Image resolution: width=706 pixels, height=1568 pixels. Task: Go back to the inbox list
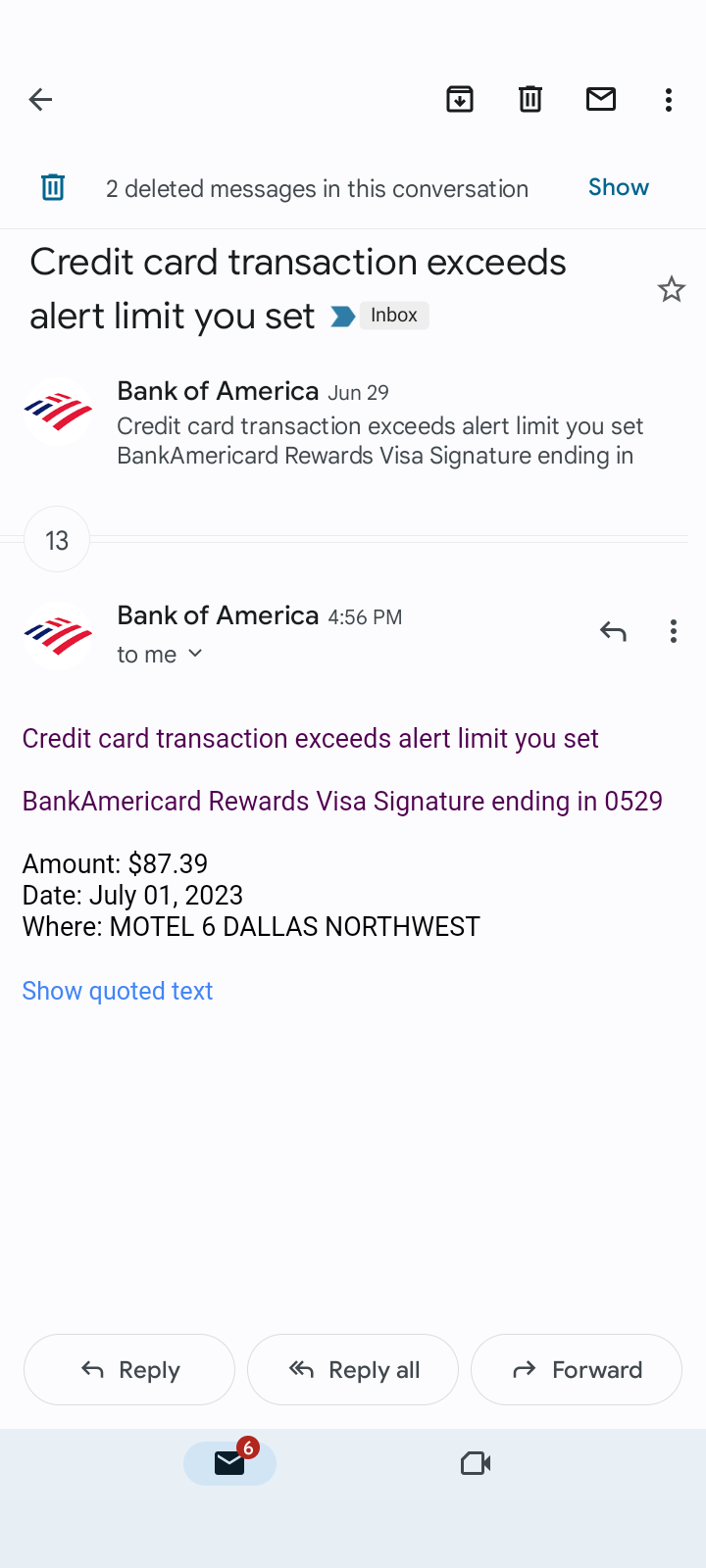coord(40,99)
